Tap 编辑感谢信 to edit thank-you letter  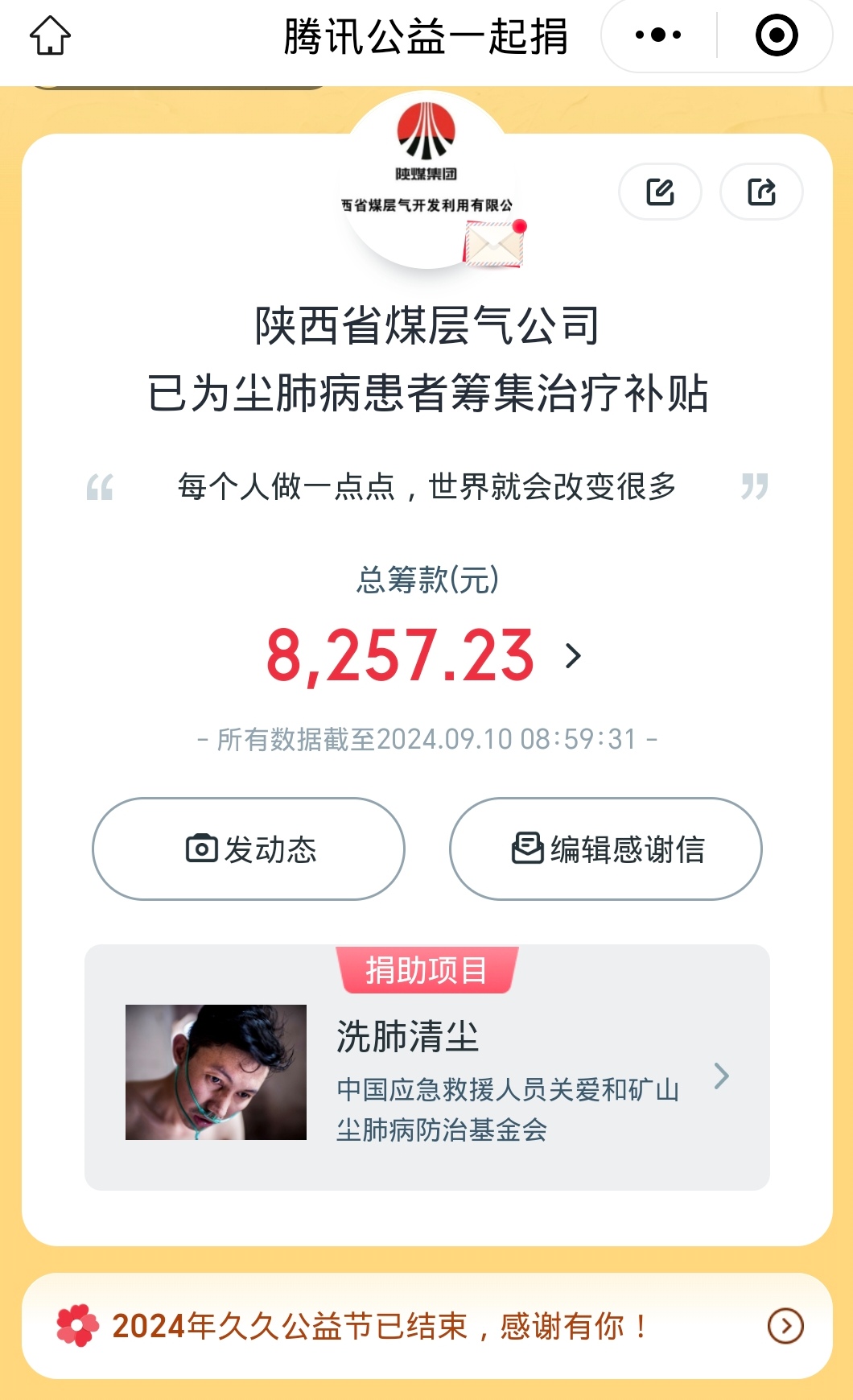click(605, 849)
